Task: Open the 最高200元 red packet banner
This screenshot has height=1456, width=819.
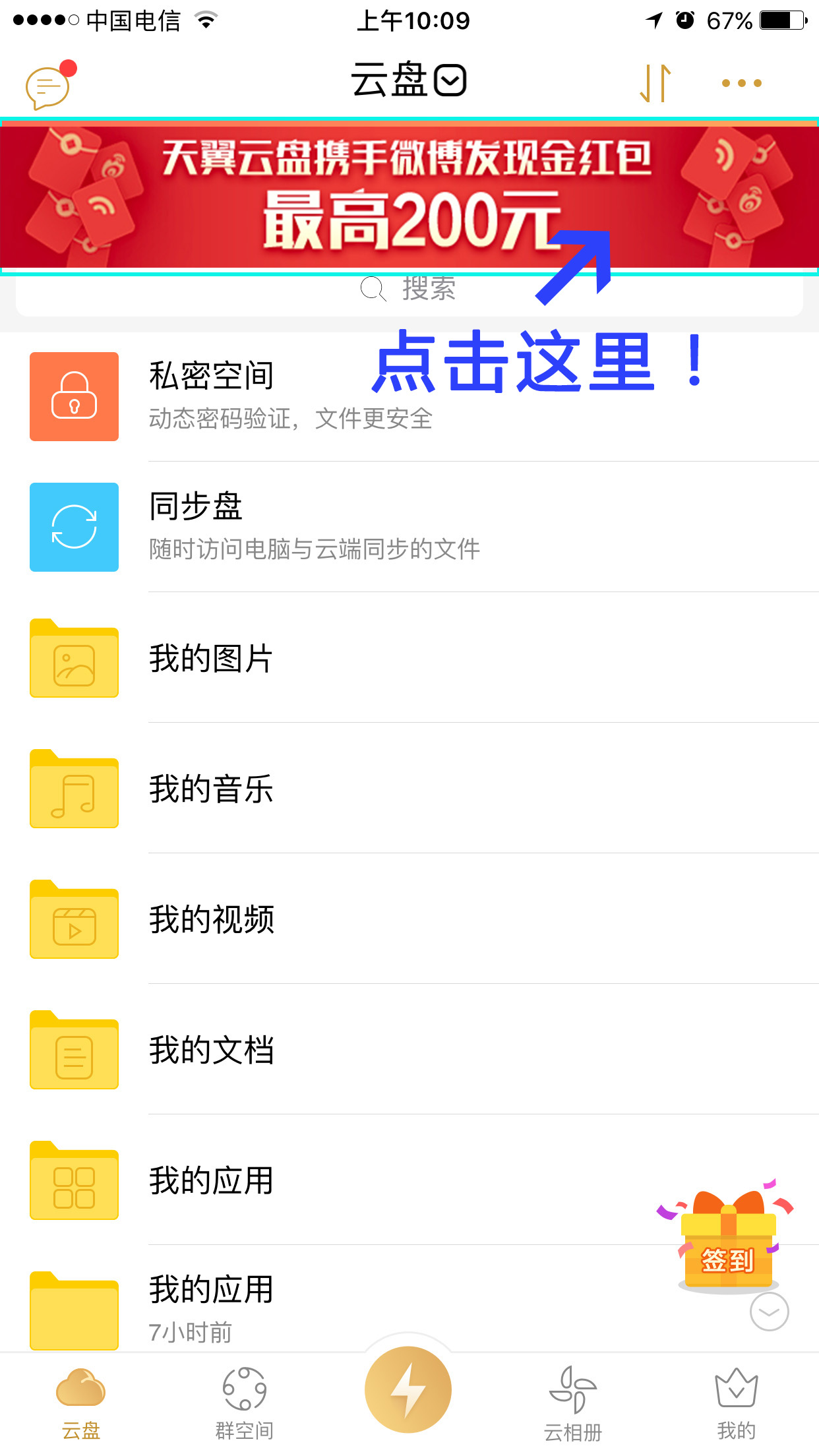Action: 409,197
